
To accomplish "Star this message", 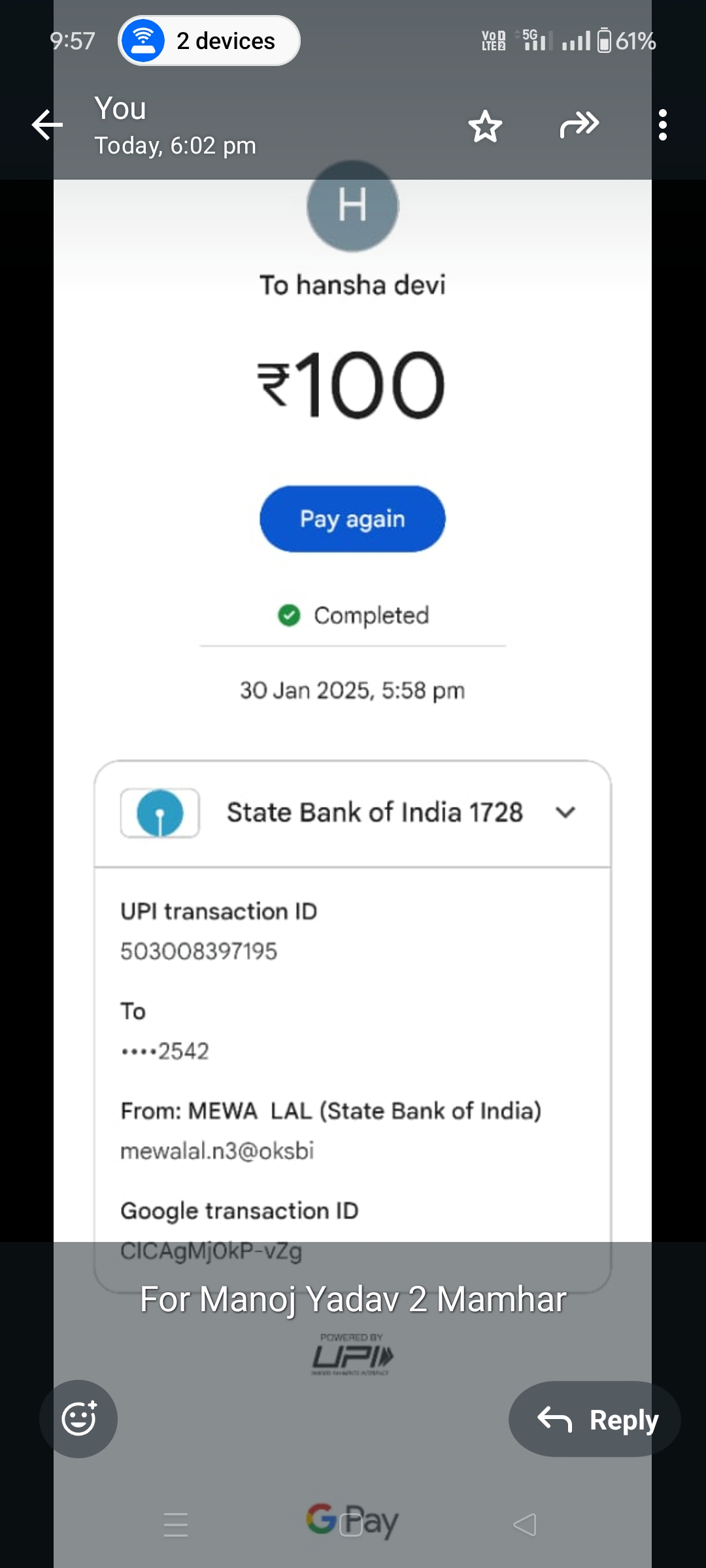I will 485,126.
